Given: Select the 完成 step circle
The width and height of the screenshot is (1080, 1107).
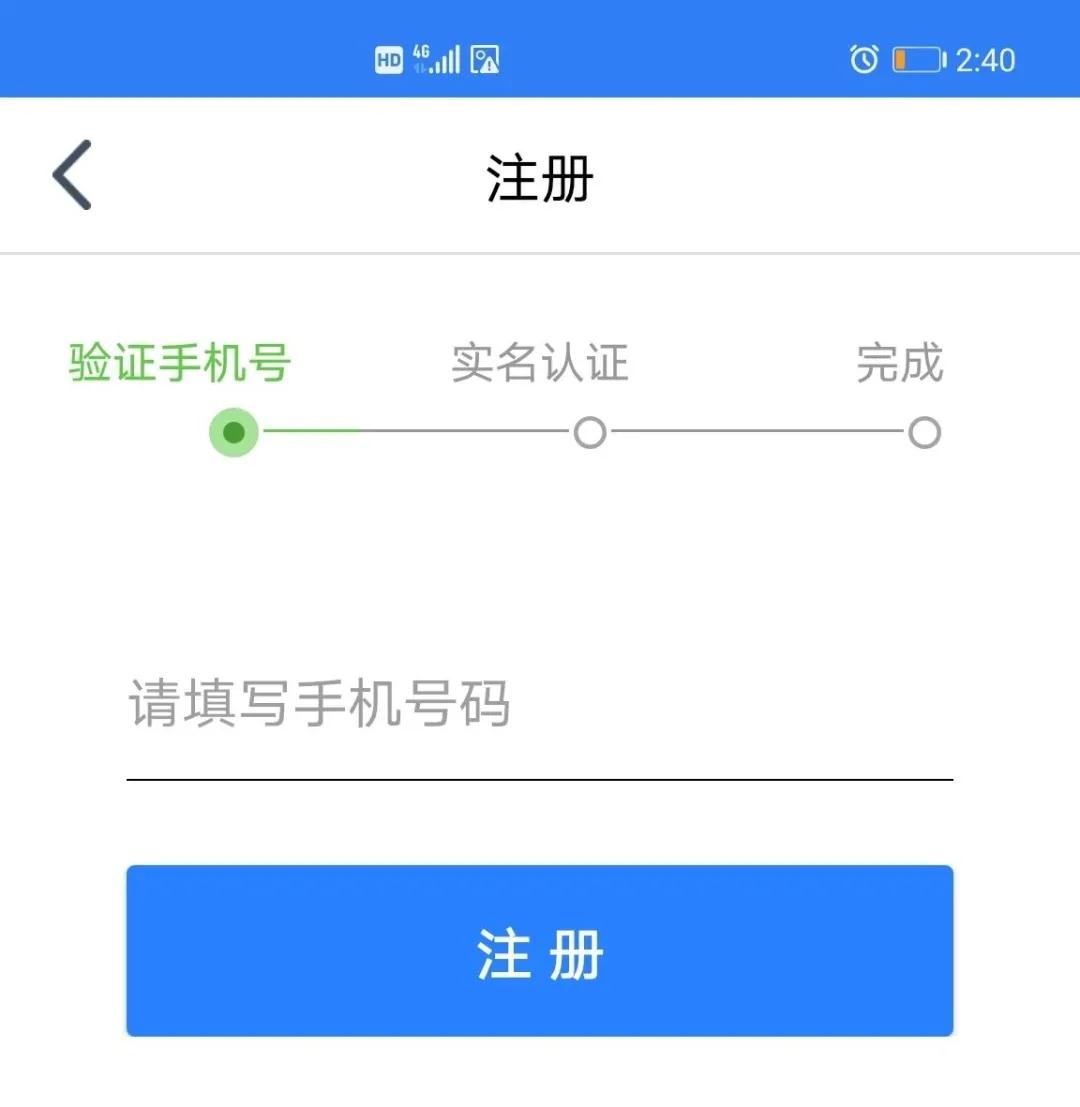Looking at the screenshot, I should pyautogui.click(x=925, y=432).
